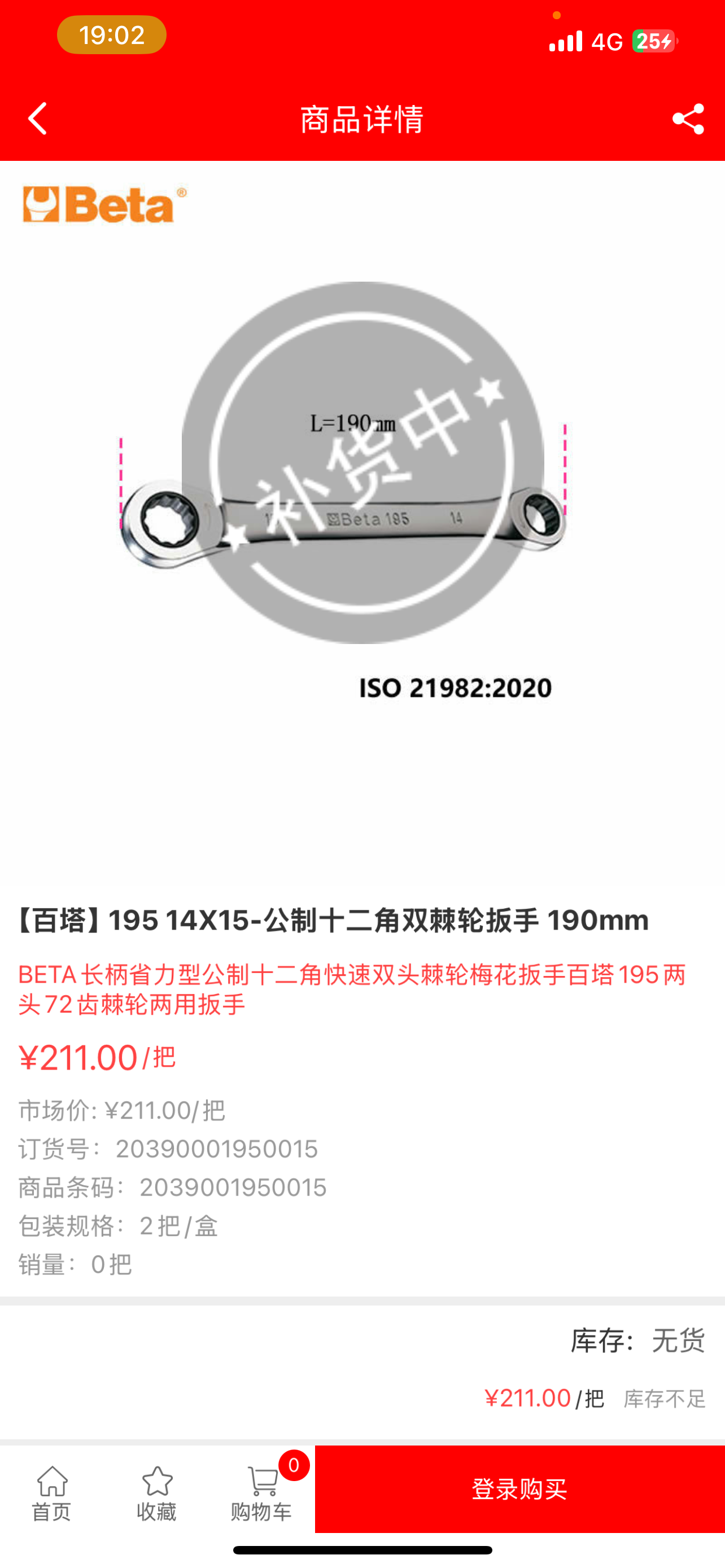Go back from the product details page
The width and height of the screenshot is (725, 1568).
tap(38, 118)
